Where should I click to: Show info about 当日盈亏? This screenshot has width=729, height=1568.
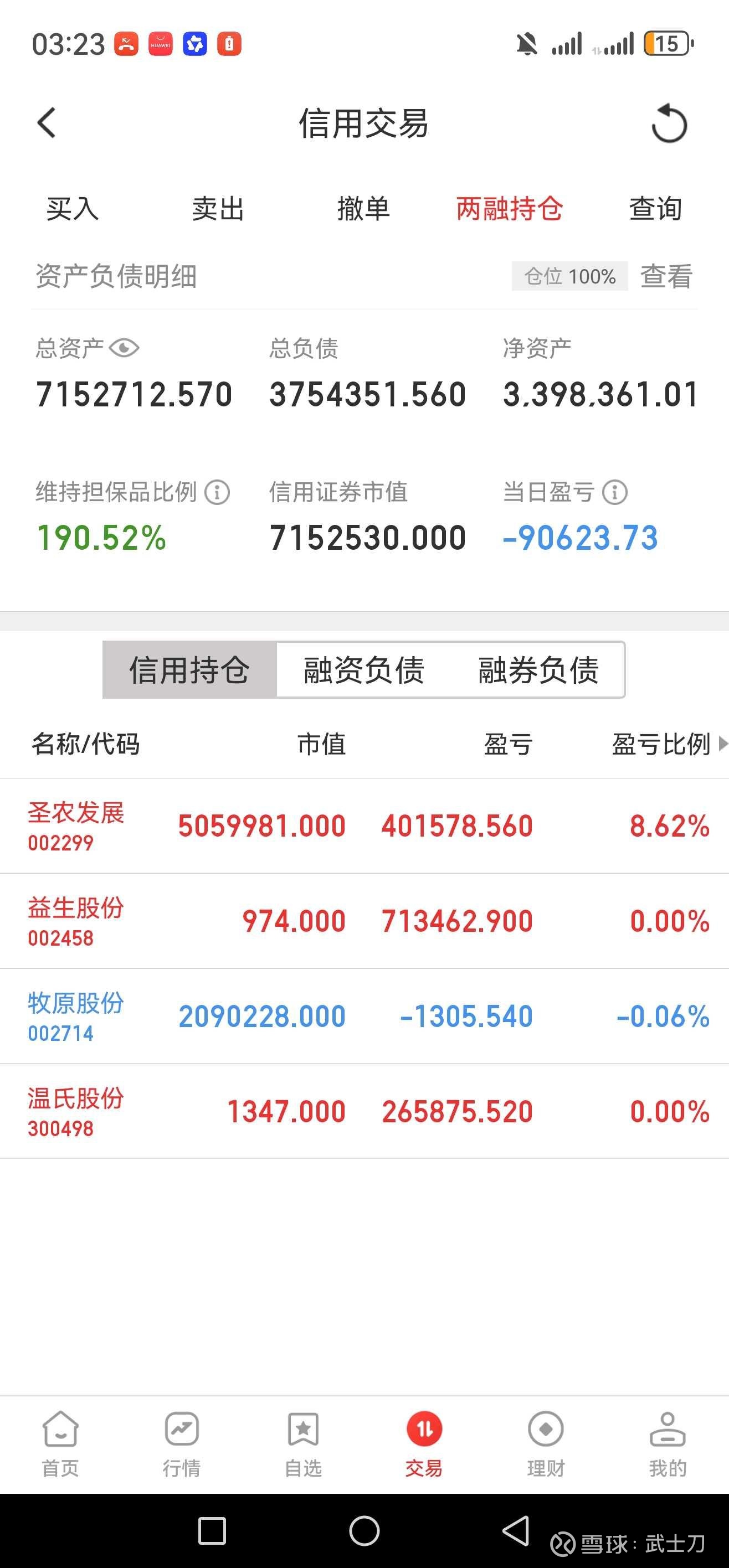pyautogui.click(x=614, y=492)
